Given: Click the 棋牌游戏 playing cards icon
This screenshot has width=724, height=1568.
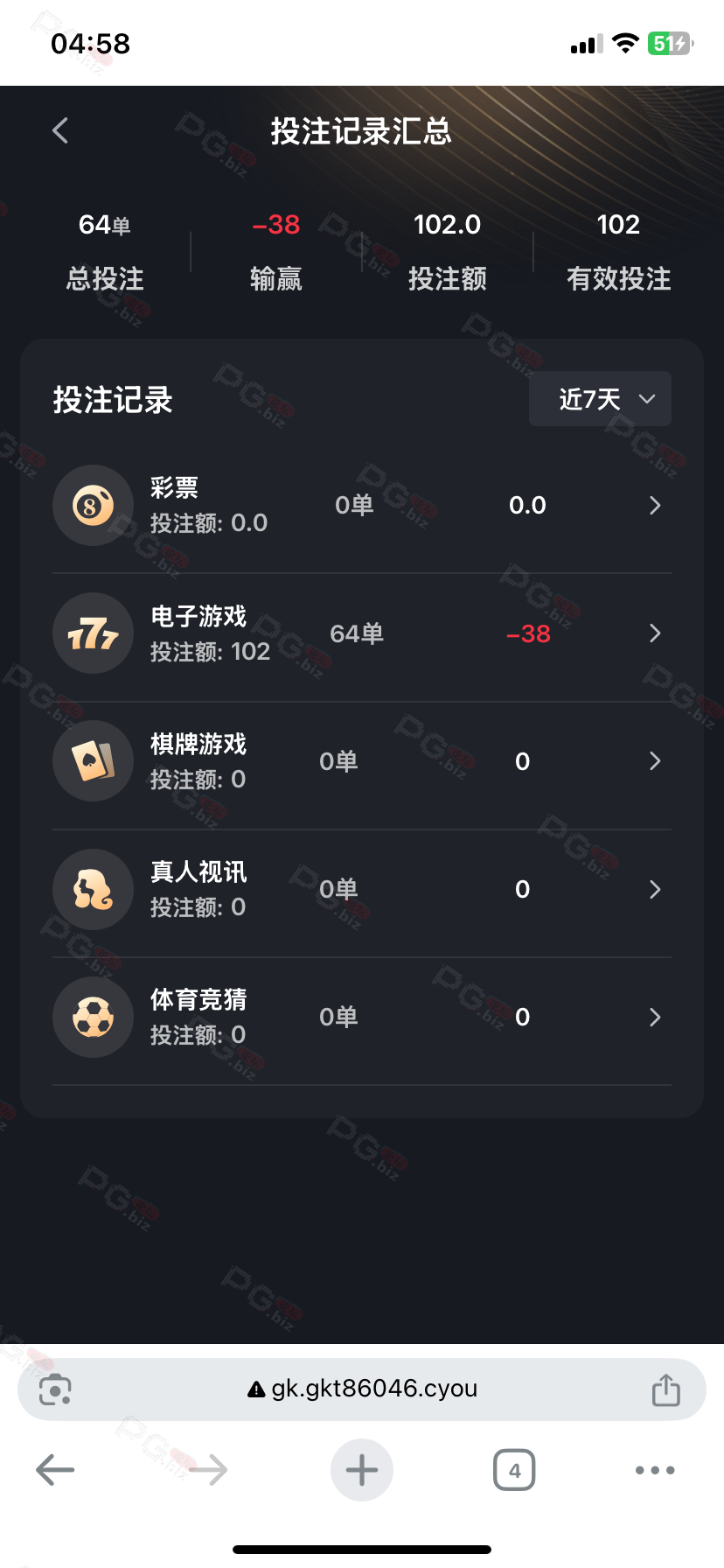Looking at the screenshot, I should tap(93, 760).
